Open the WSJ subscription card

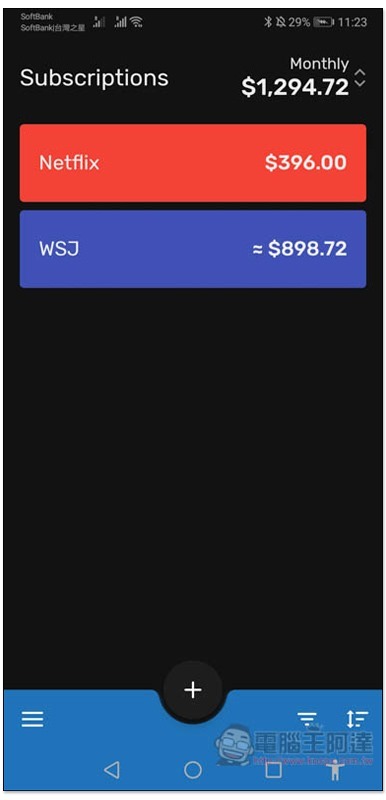pyautogui.click(x=193, y=249)
